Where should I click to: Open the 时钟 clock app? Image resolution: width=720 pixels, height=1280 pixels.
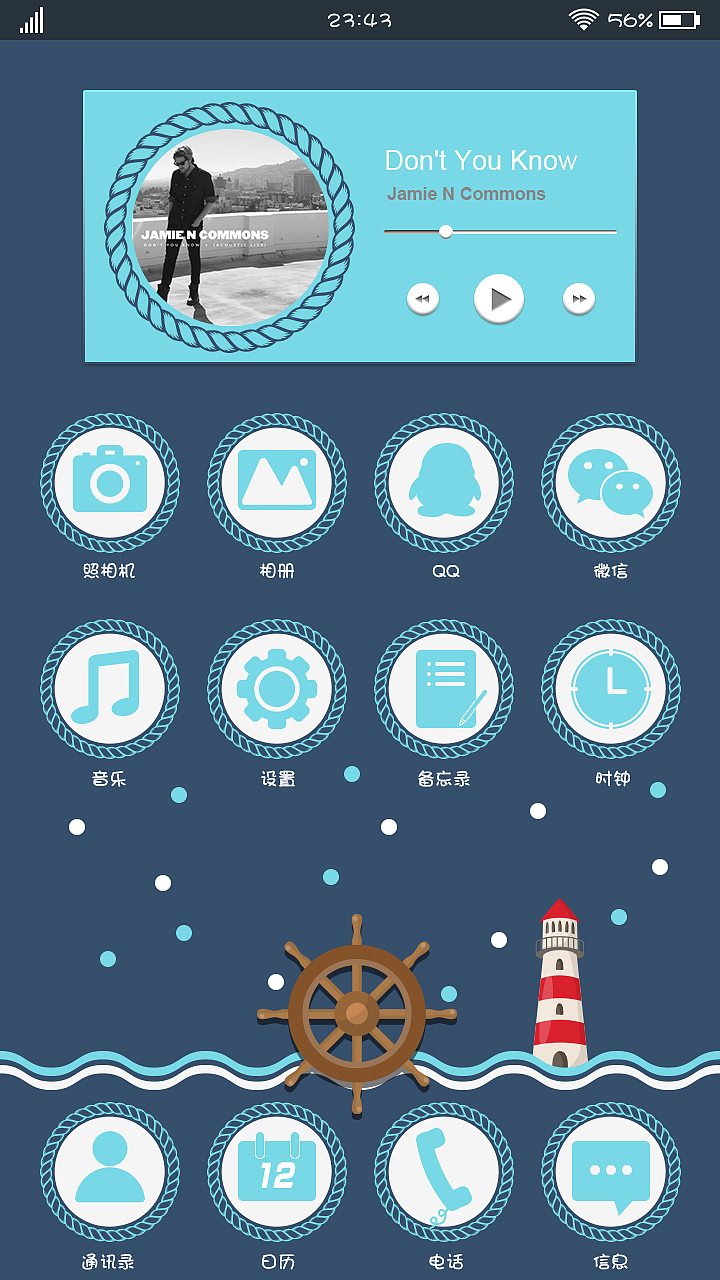(610, 689)
